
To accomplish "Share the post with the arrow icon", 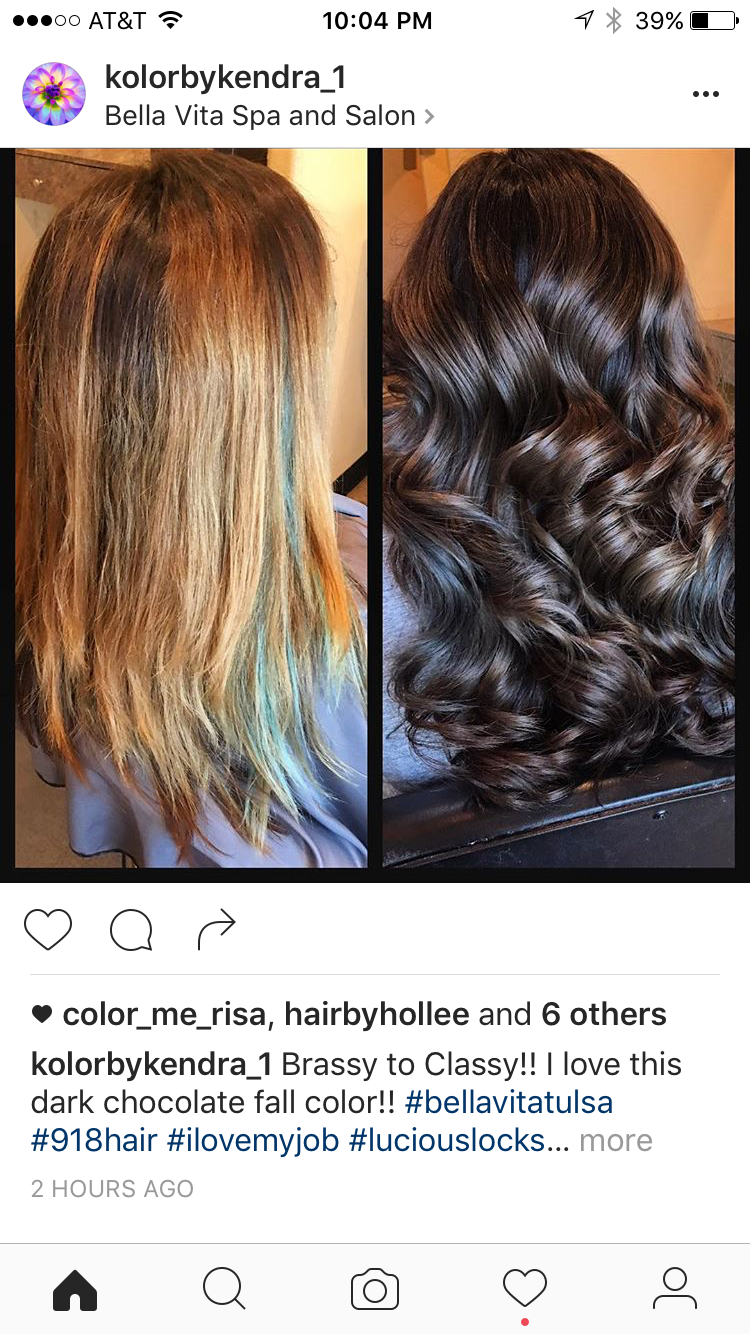I will click(216, 929).
